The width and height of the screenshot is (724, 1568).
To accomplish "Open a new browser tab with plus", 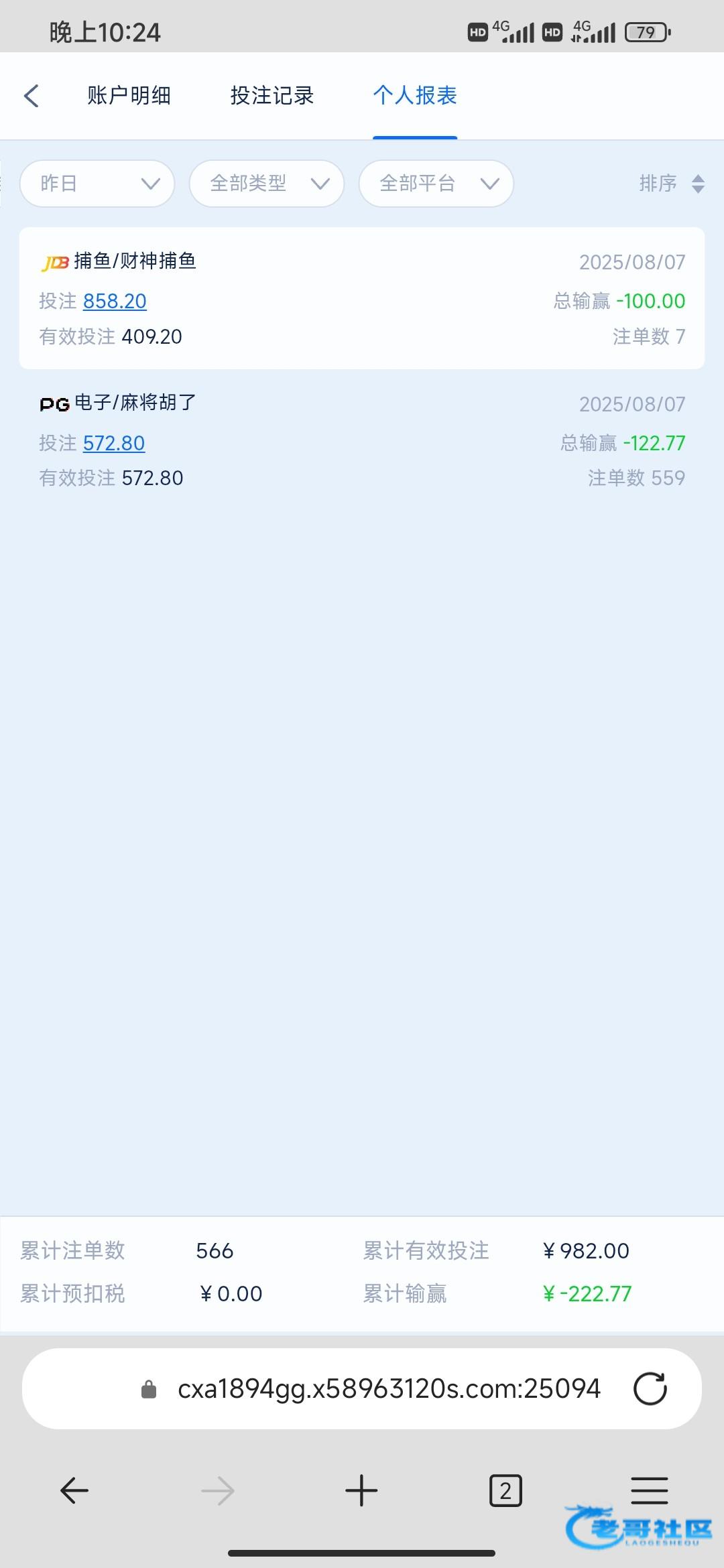I will point(361,1491).
